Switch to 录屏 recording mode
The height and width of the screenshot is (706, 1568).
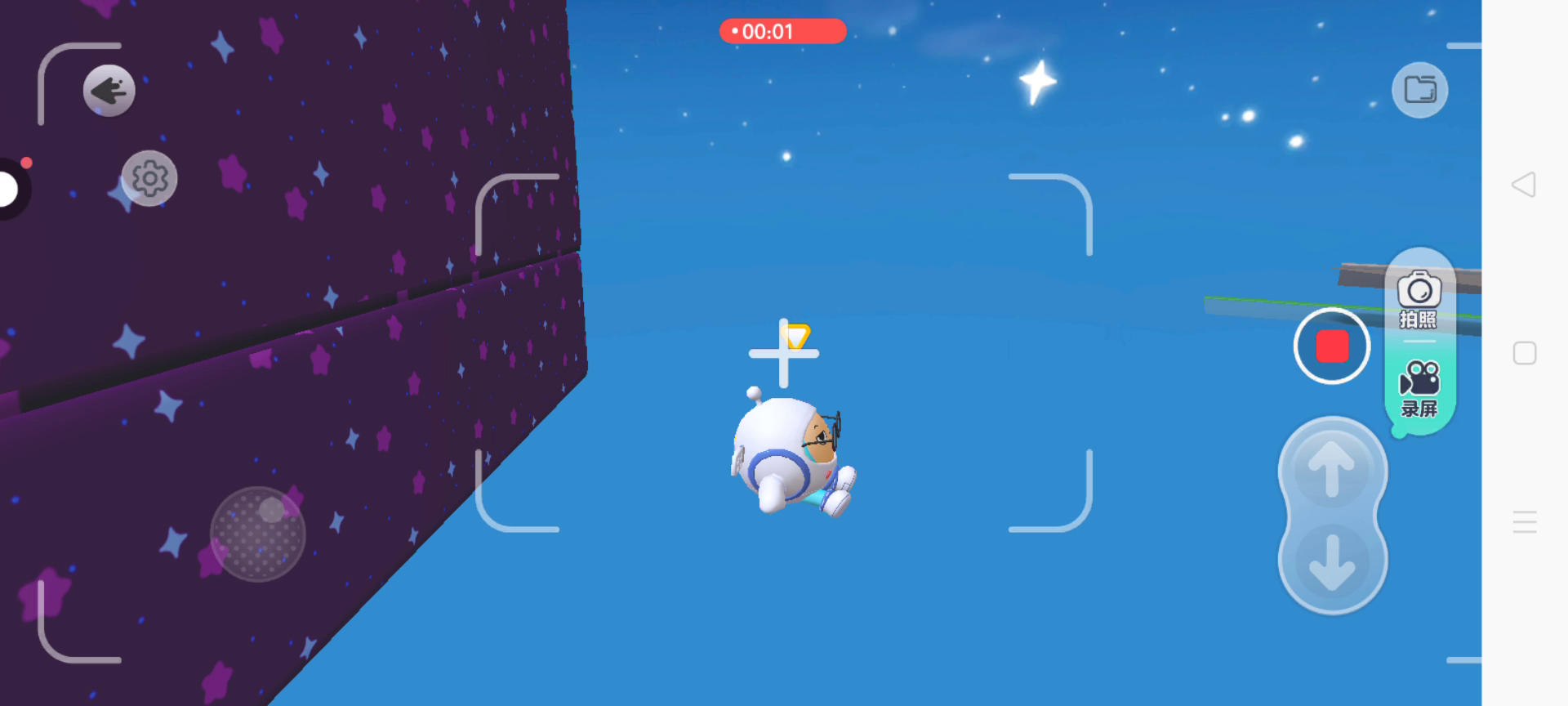pos(1419,389)
